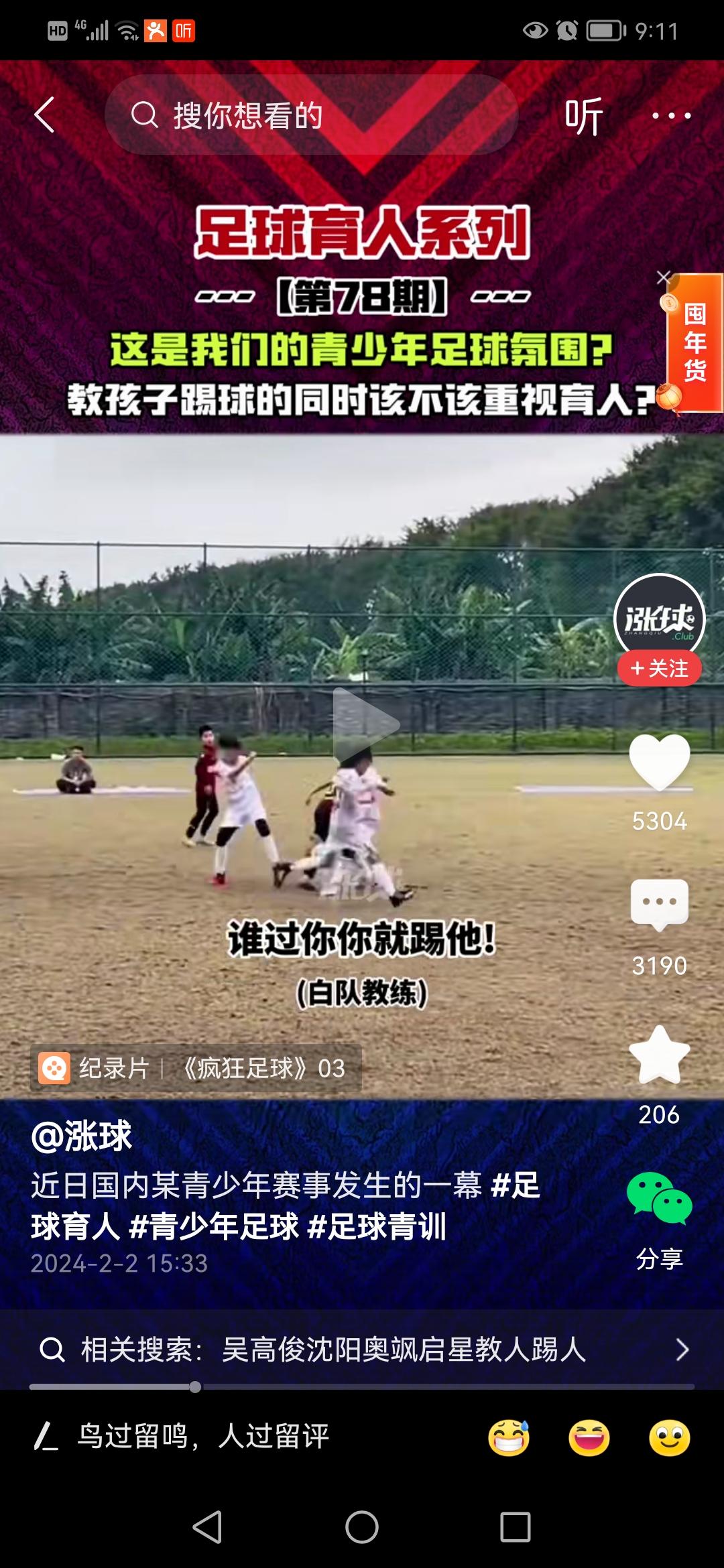Tap the 听 listen mode button
The width and height of the screenshot is (724, 1568).
click(x=583, y=116)
